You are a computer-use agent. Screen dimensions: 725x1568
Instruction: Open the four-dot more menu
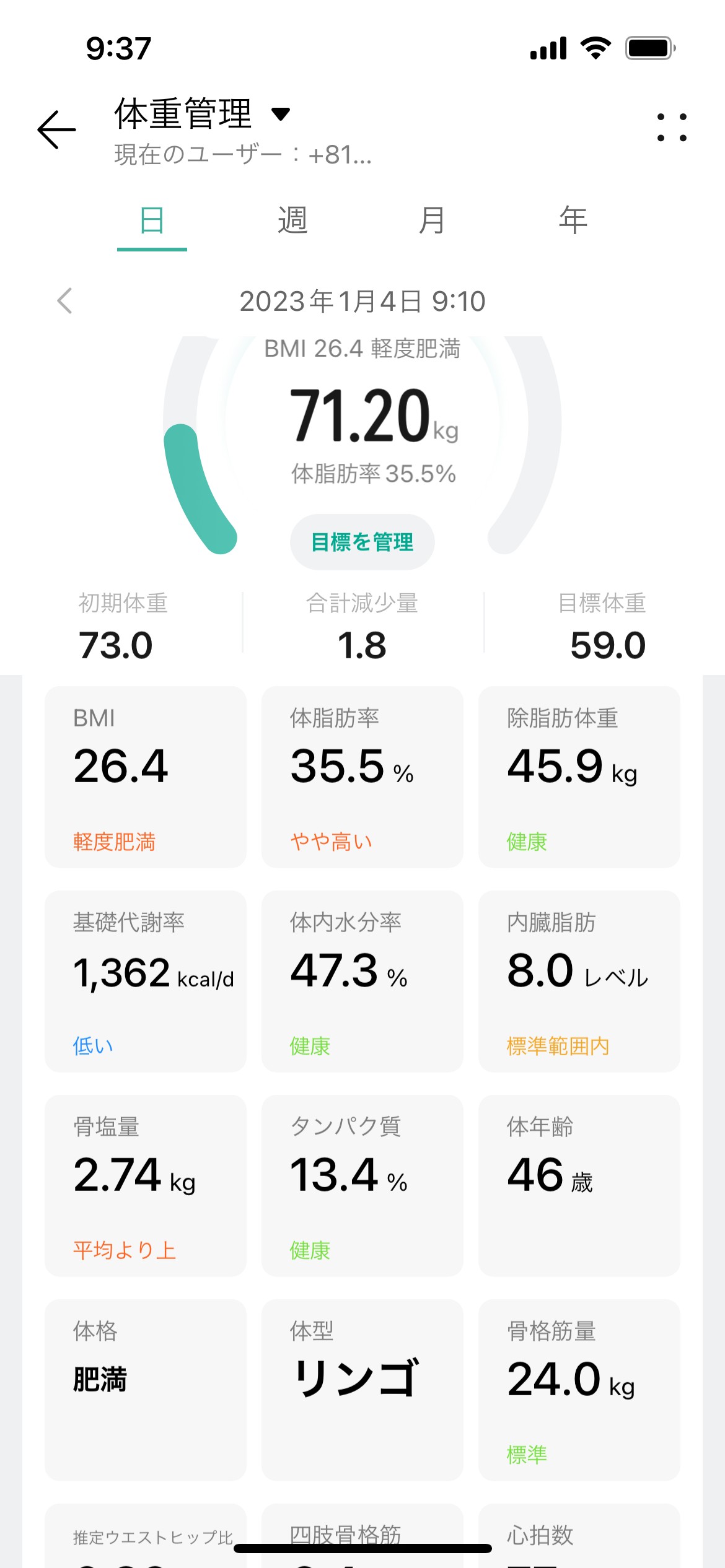[672, 128]
